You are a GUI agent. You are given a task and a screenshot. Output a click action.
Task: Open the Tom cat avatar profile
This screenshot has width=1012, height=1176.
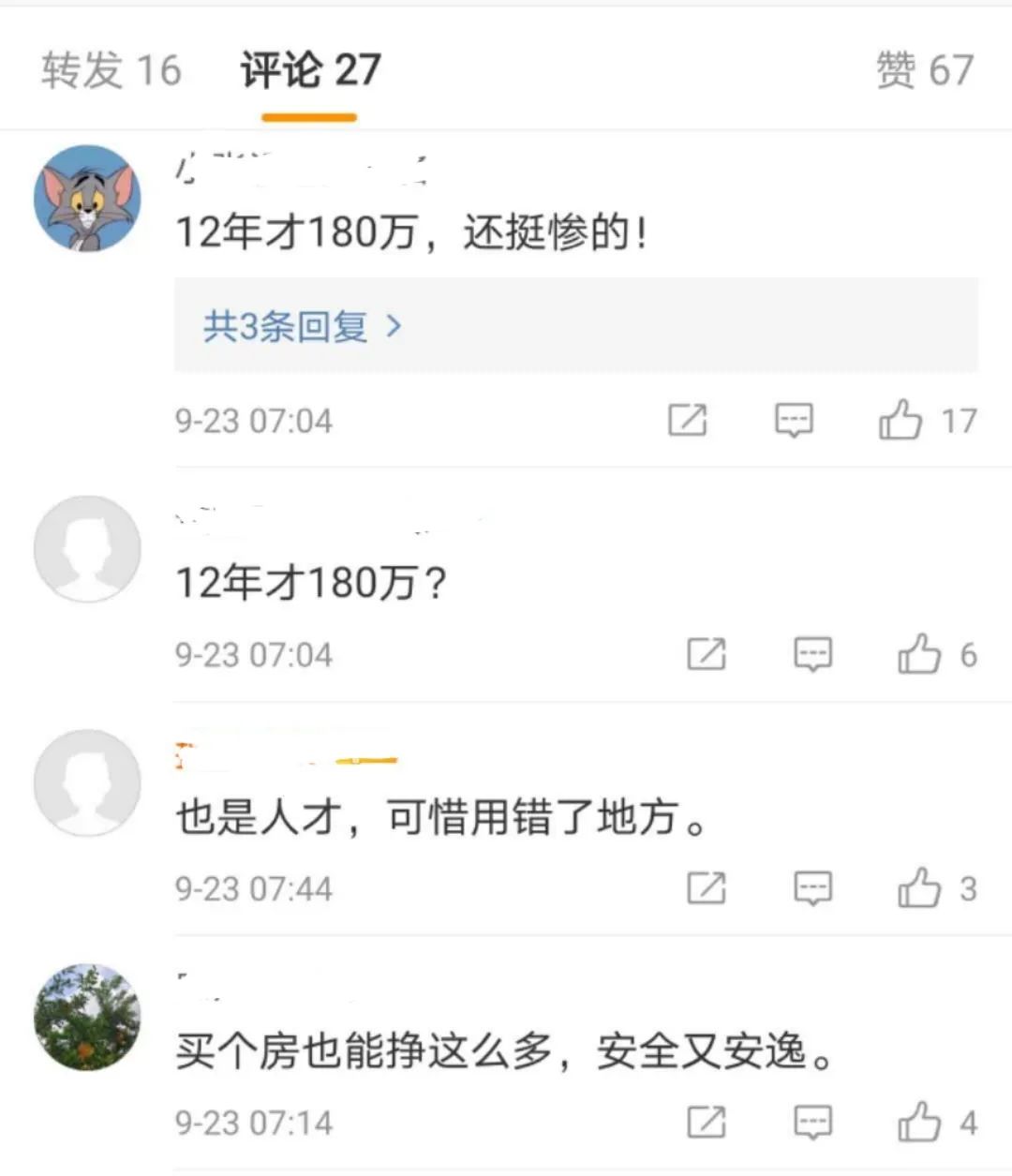click(87, 198)
